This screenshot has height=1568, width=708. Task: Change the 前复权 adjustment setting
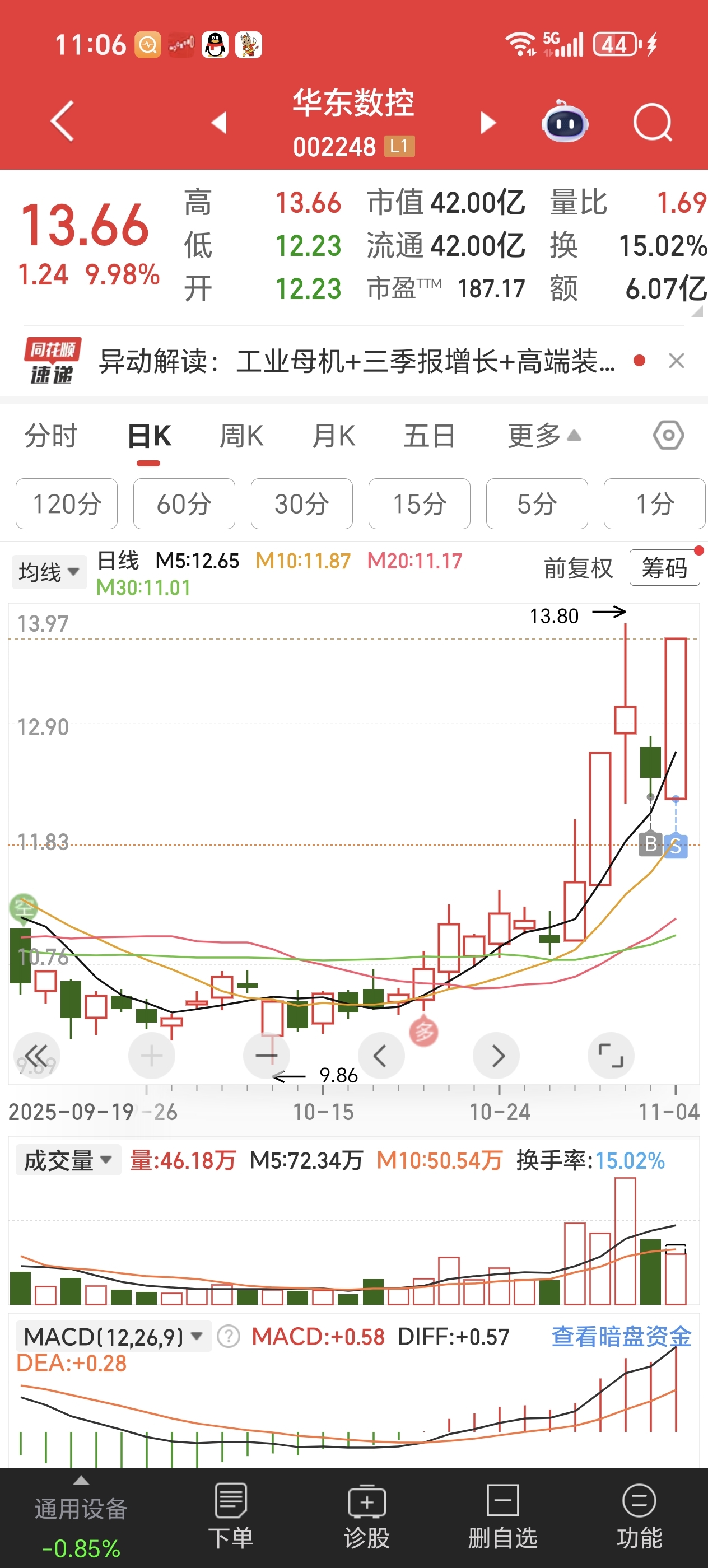577,568
